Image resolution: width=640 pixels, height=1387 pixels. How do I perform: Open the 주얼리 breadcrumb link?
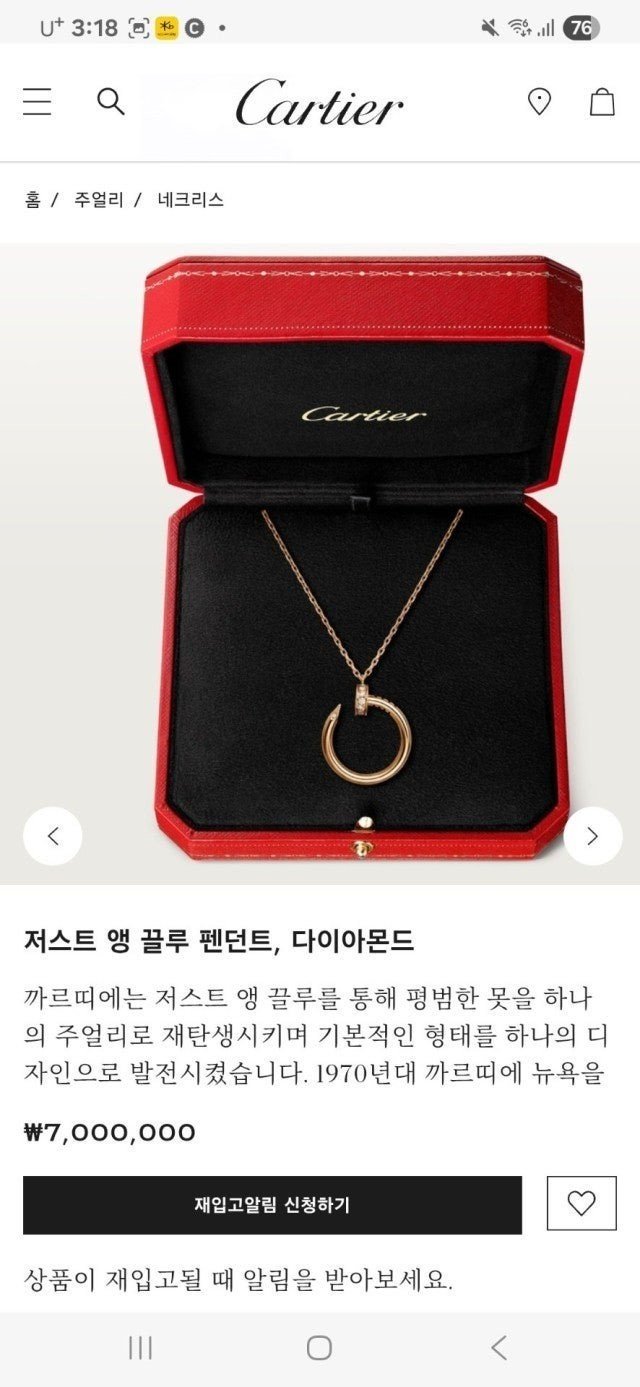pos(99,200)
